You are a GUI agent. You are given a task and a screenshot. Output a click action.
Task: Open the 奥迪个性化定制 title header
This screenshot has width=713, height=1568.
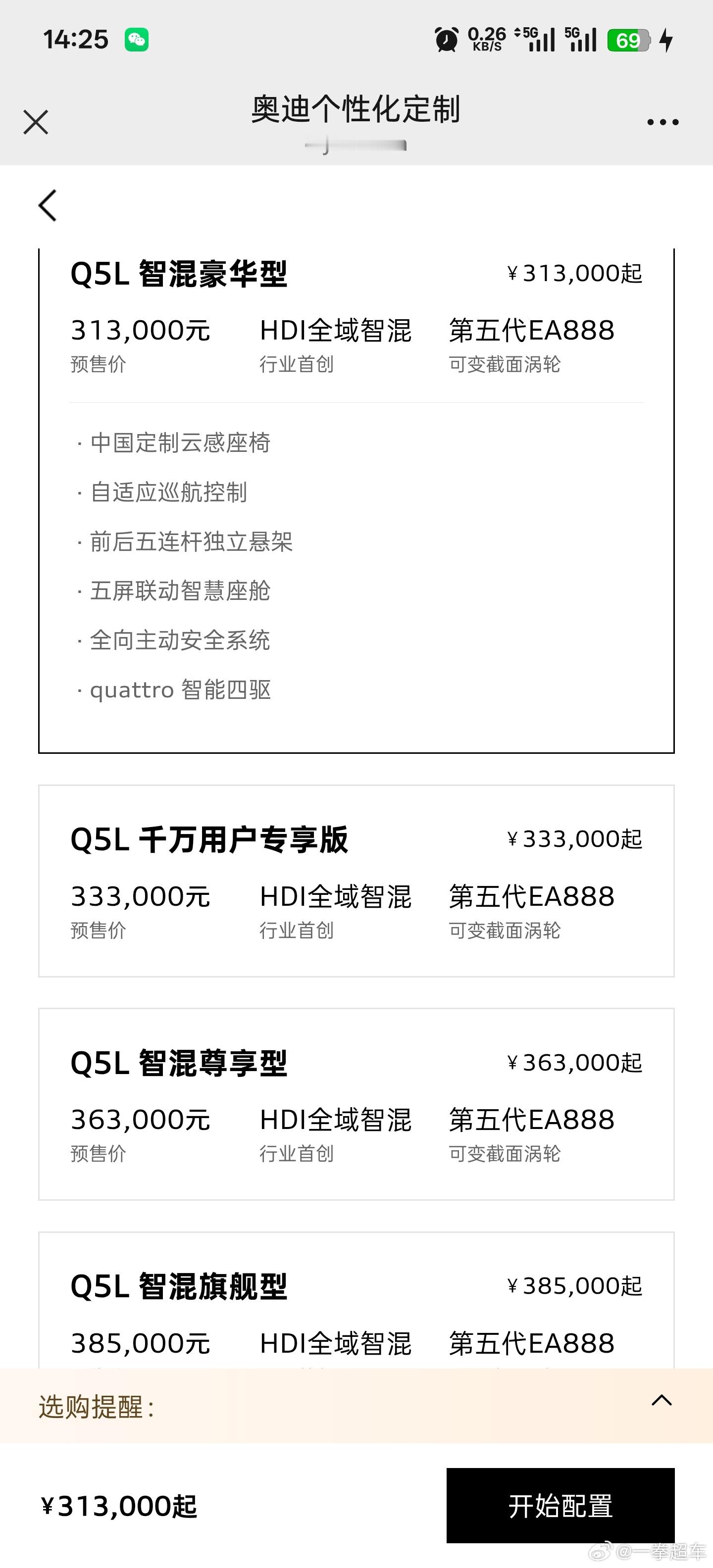[x=356, y=109]
